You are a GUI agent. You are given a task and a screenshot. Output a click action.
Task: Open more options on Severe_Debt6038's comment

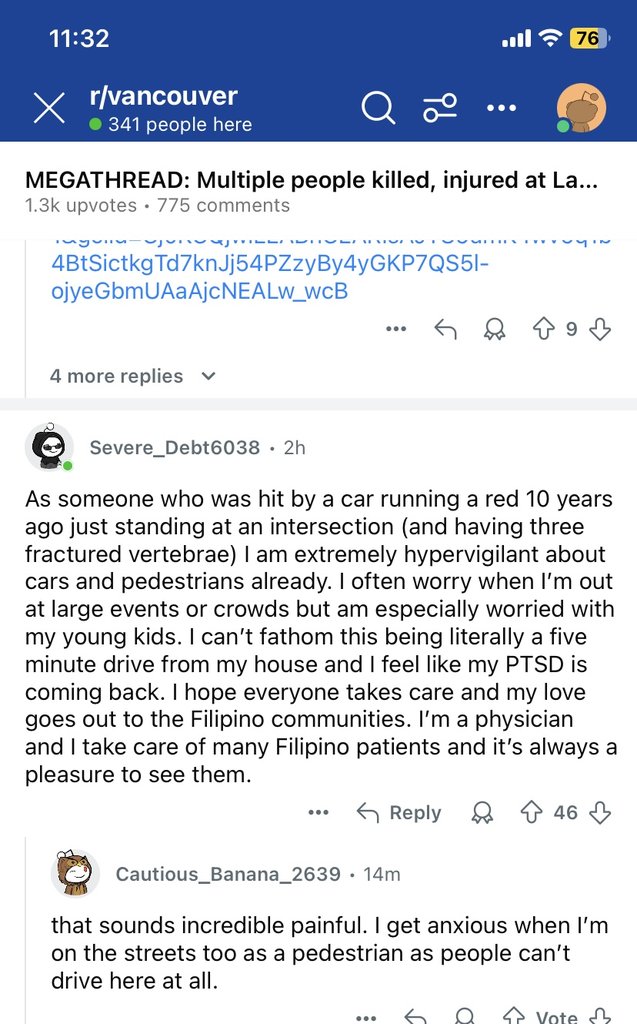pos(318,812)
